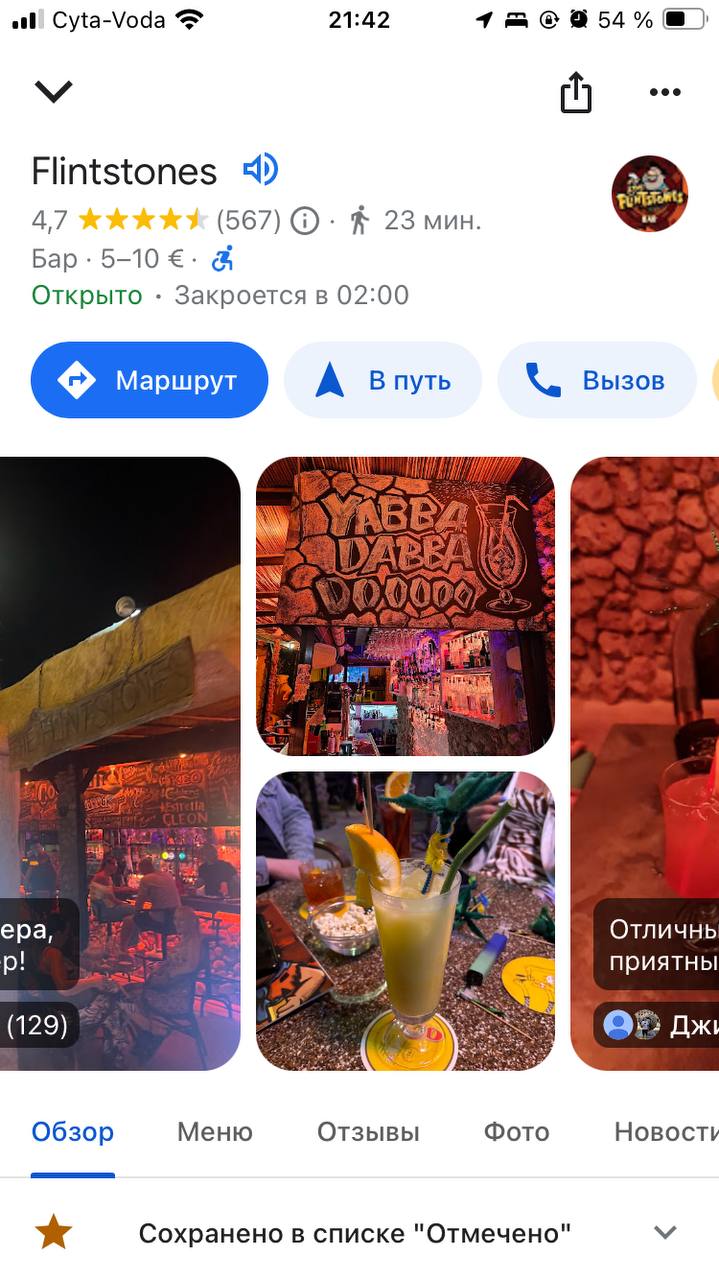Open the three-dot overflow menu

pos(665,93)
